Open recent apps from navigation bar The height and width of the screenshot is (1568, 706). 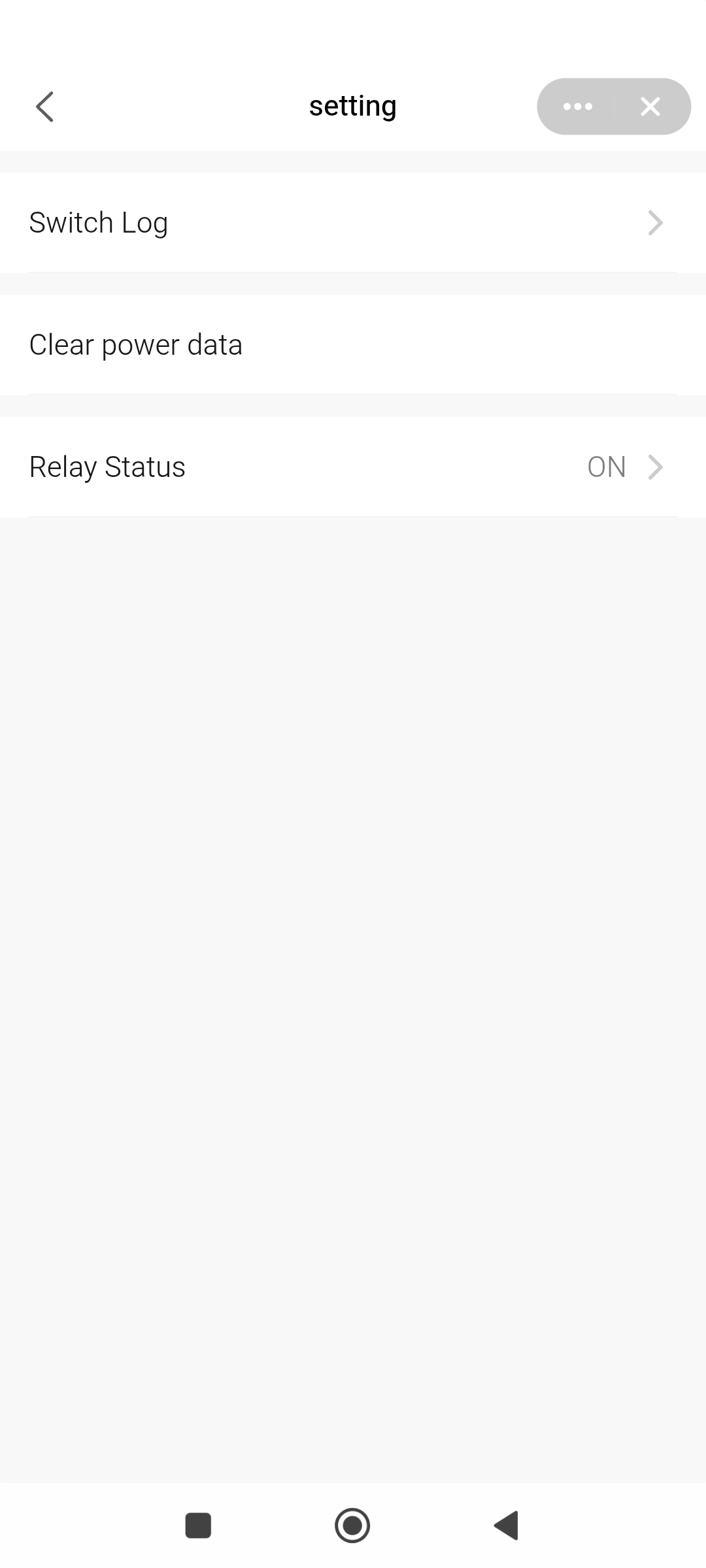198,1526
